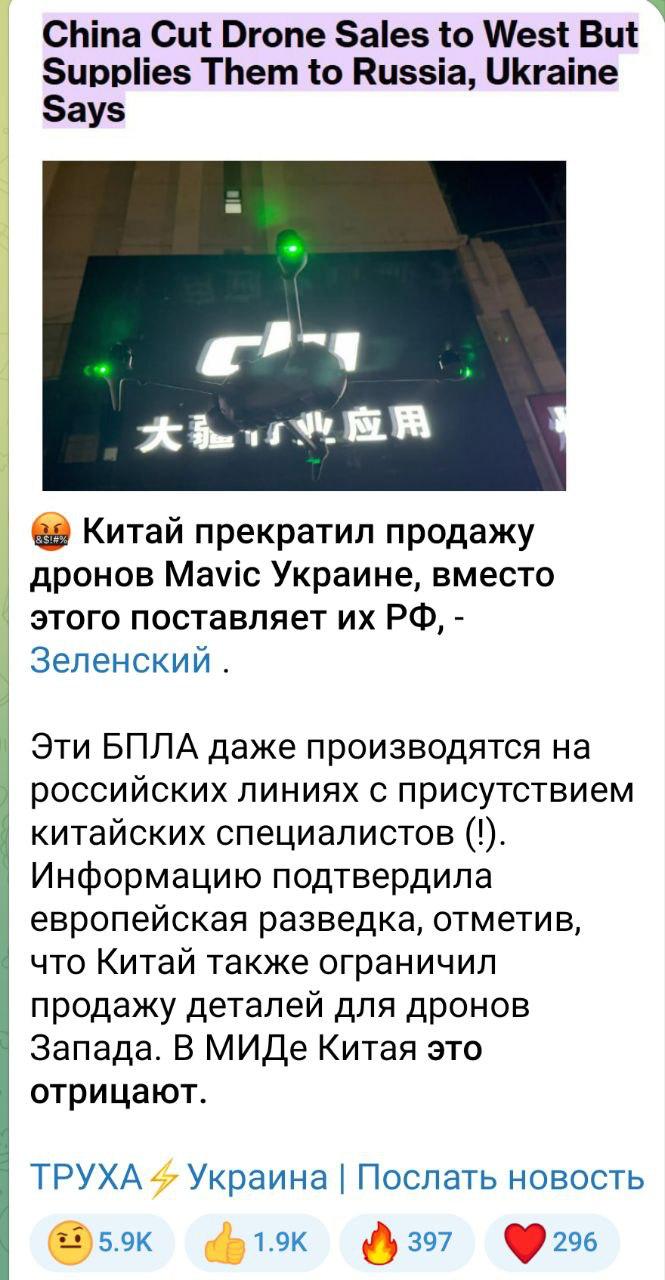React with the red heart (296)
The image size is (665, 1280).
coord(551,1243)
